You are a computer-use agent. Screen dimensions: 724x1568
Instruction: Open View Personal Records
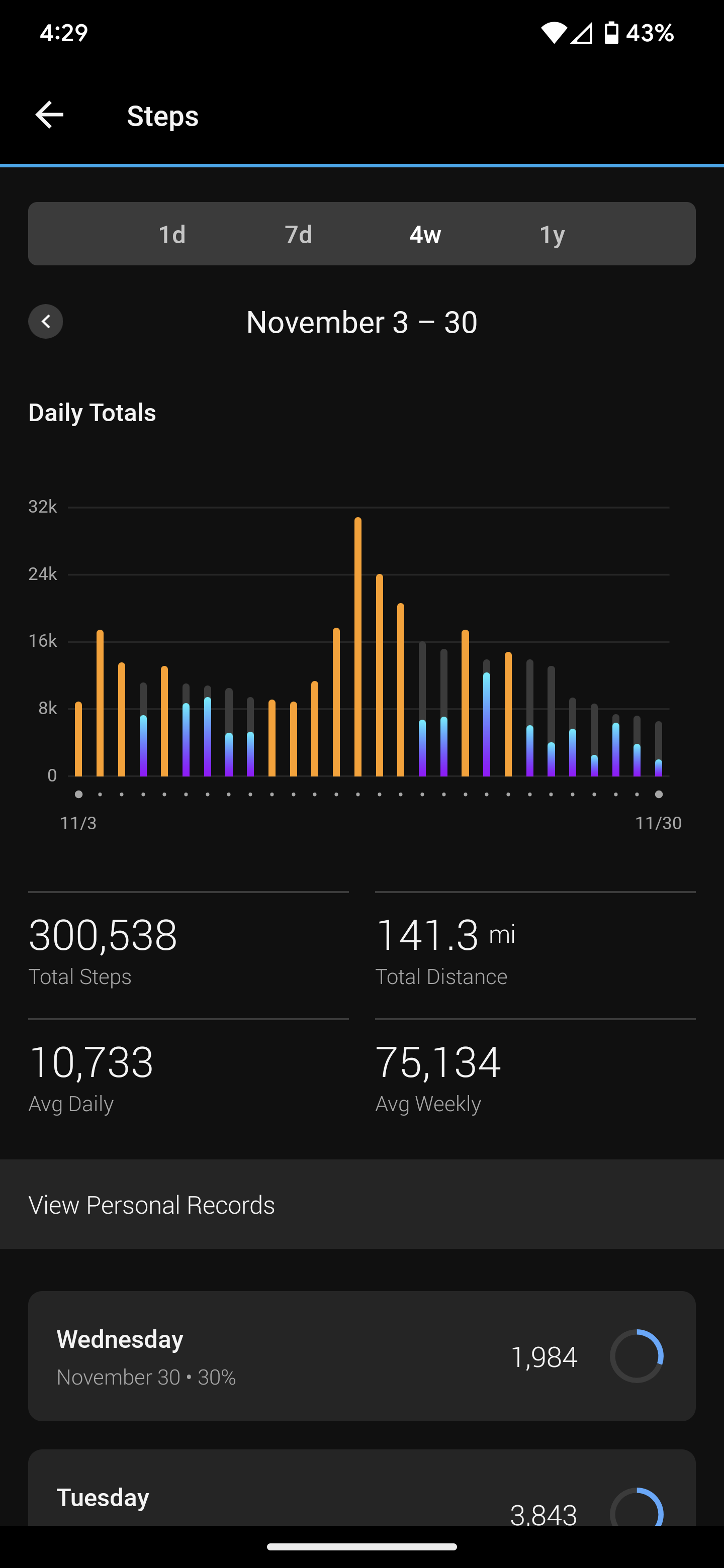click(361, 1205)
